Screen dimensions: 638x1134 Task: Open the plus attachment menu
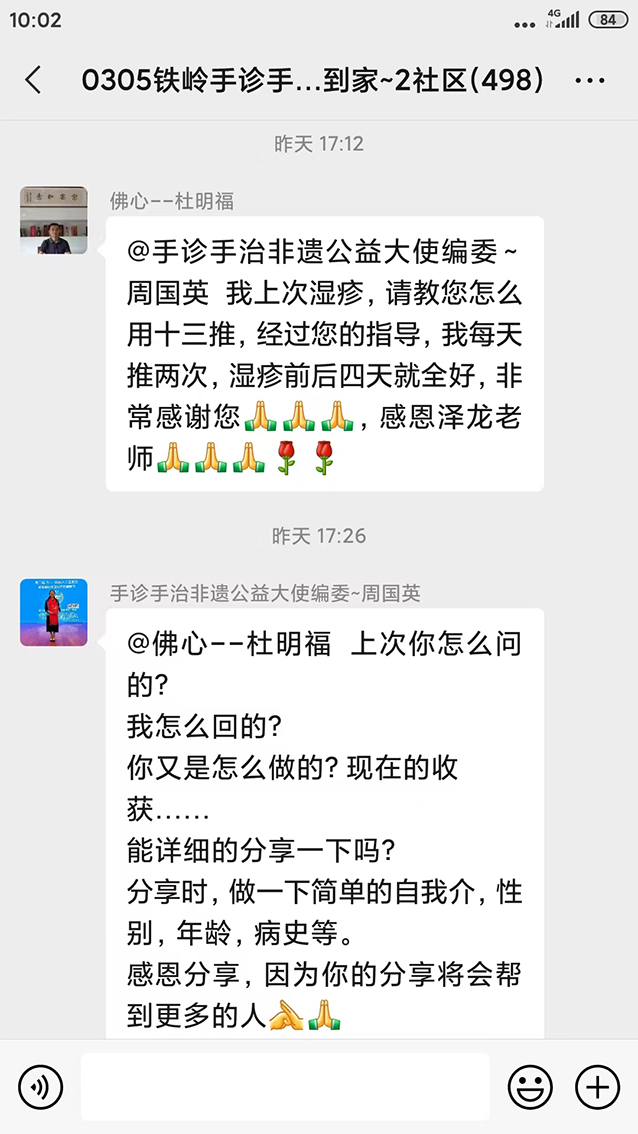click(597, 1087)
